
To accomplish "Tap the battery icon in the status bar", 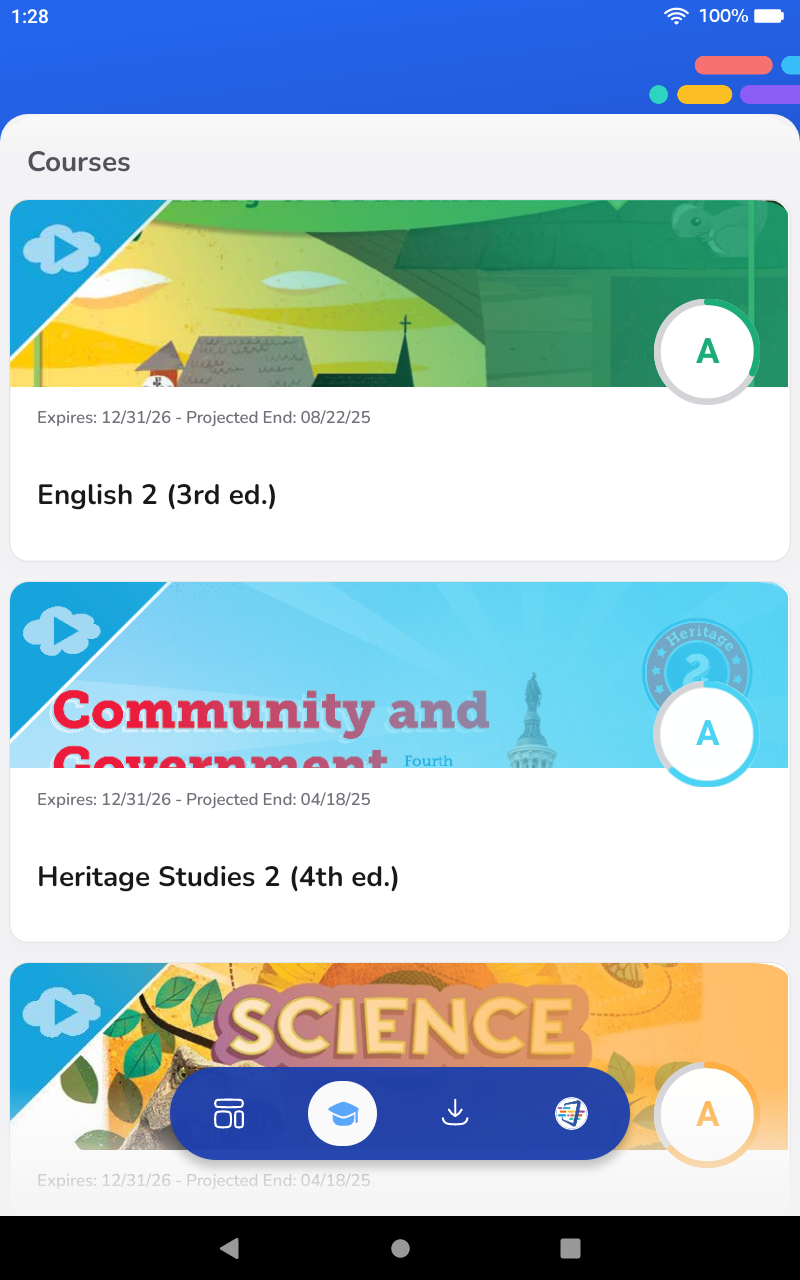I will point(766,16).
